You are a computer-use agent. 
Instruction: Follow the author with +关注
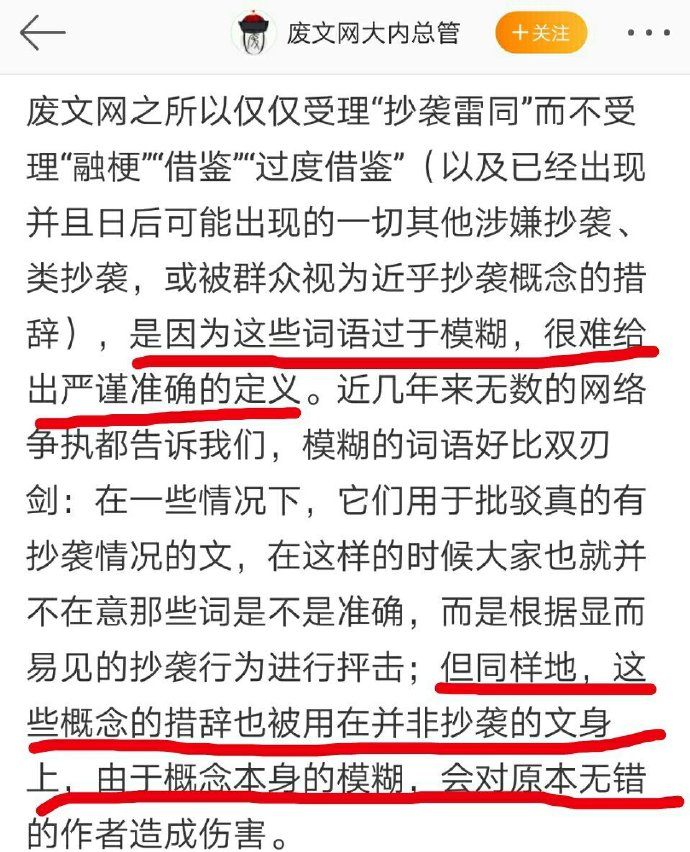pyautogui.click(x=541, y=33)
